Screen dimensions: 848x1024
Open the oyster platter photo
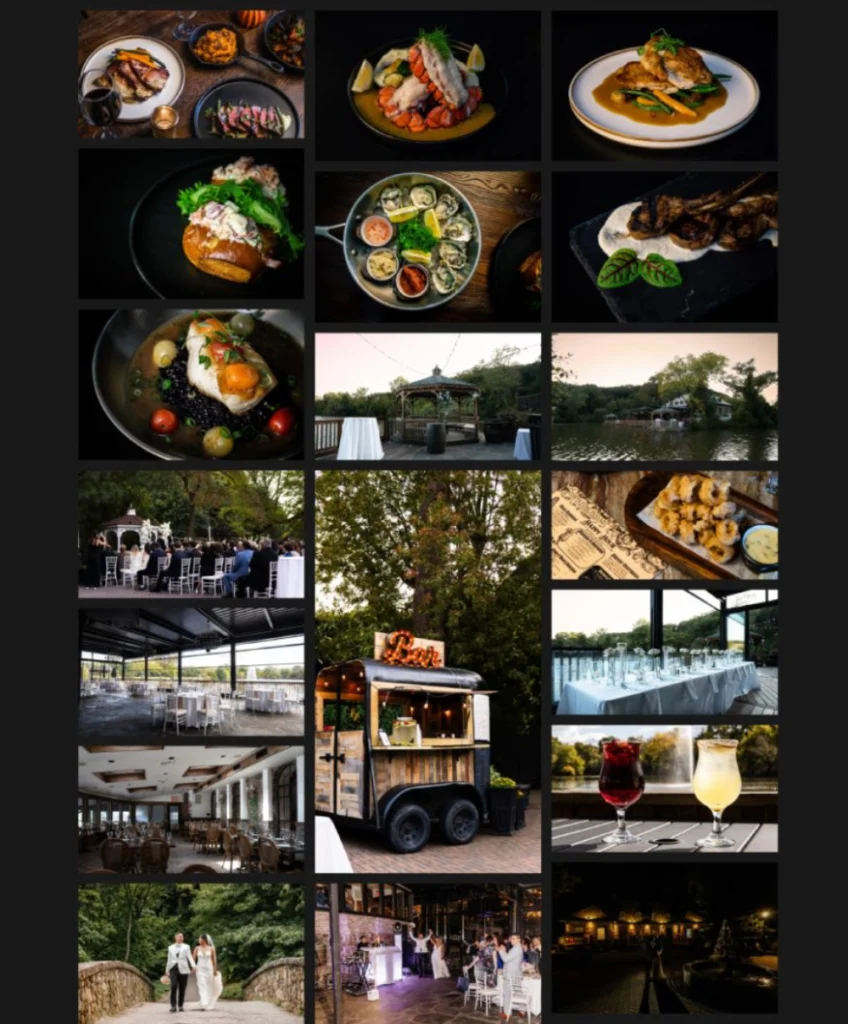pos(428,246)
